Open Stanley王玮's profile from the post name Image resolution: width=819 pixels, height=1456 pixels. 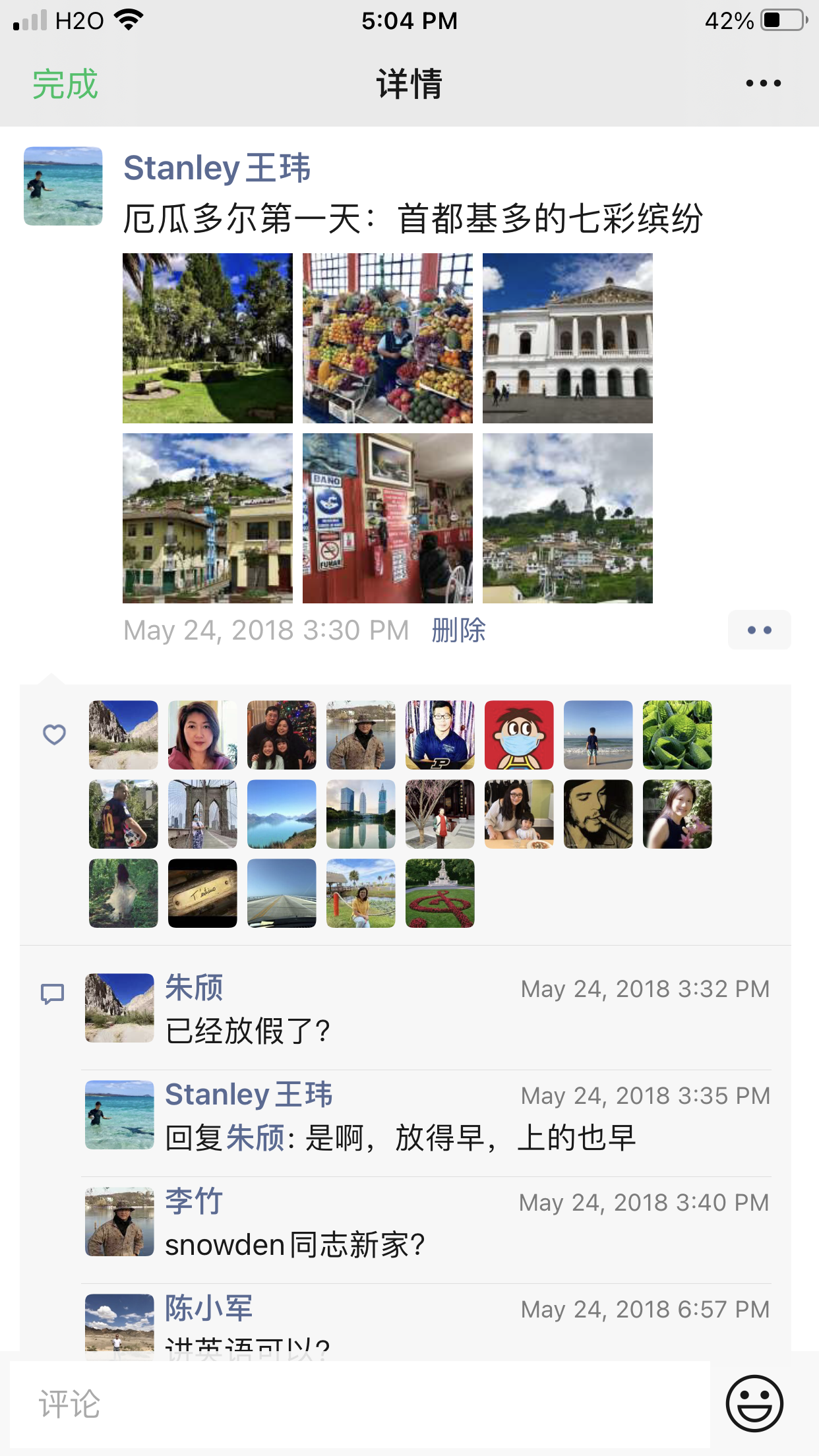(216, 167)
